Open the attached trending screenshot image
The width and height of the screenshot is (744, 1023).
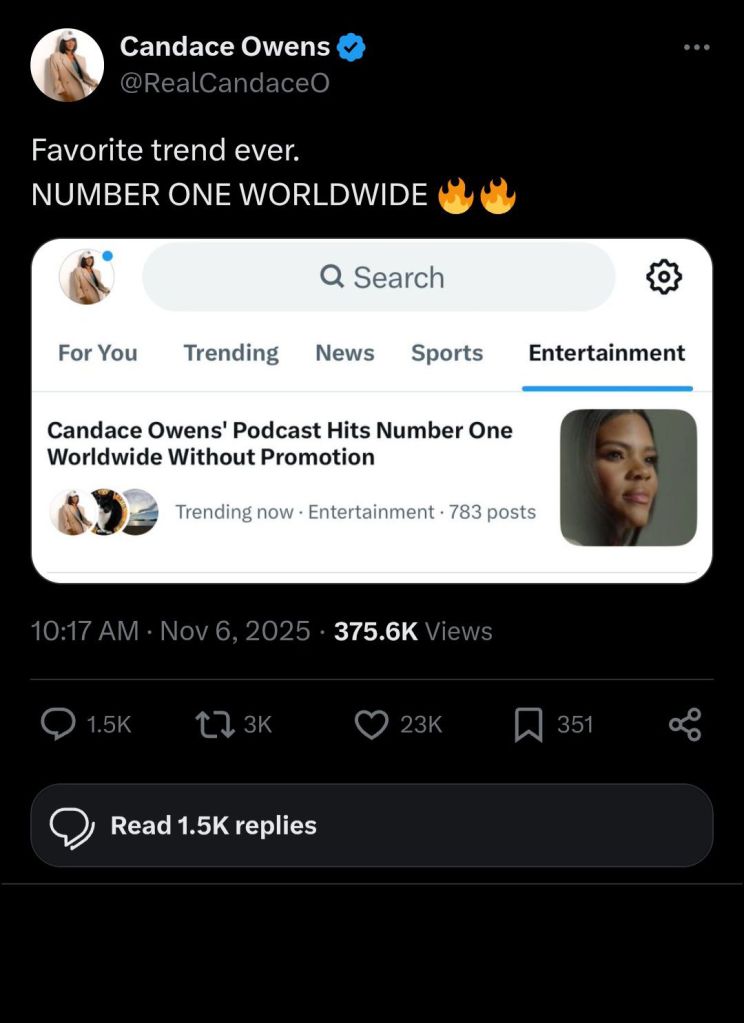click(371, 410)
